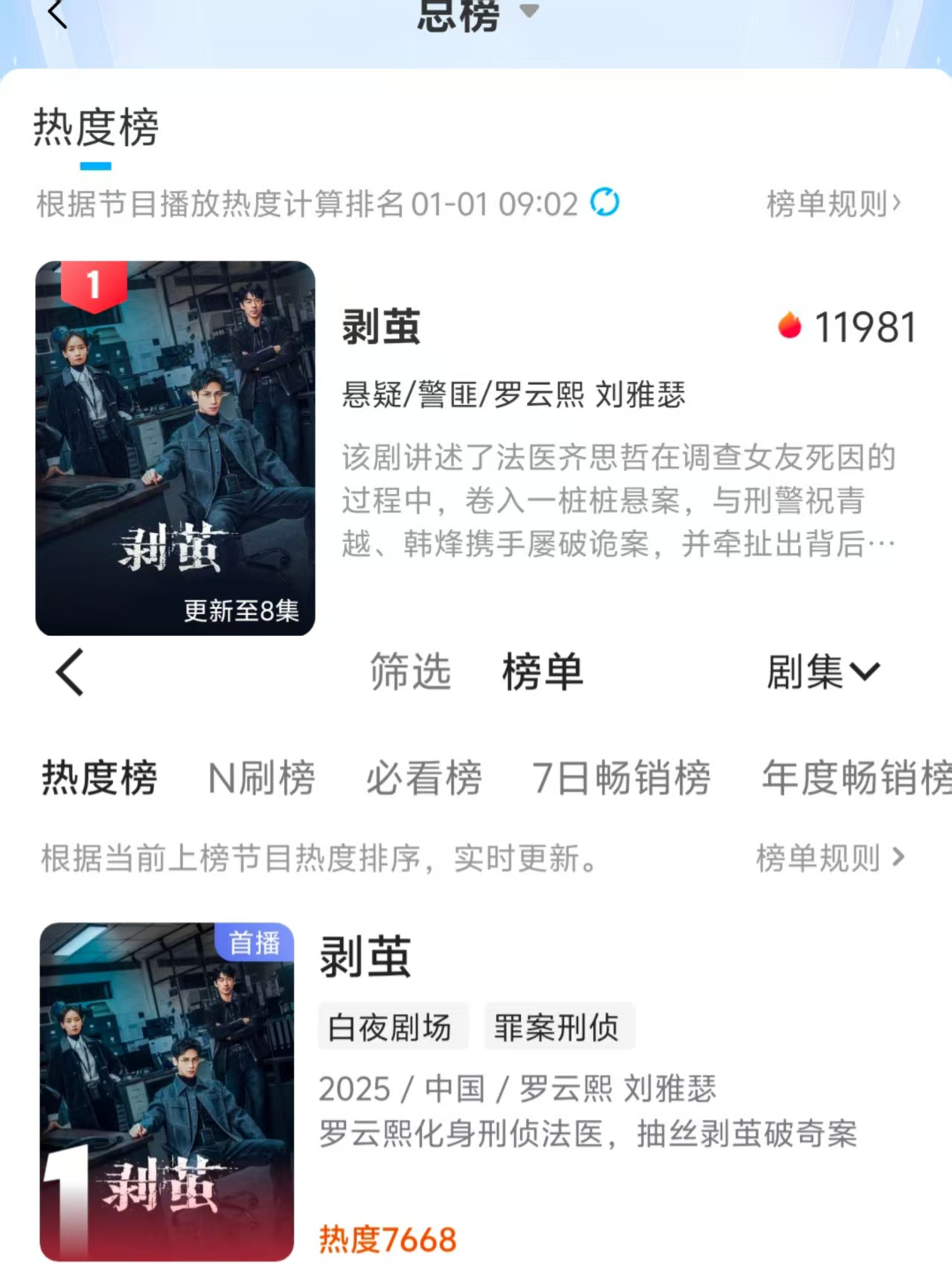
Task: Switch to the N刷榜 tab
Action: pyautogui.click(x=261, y=778)
